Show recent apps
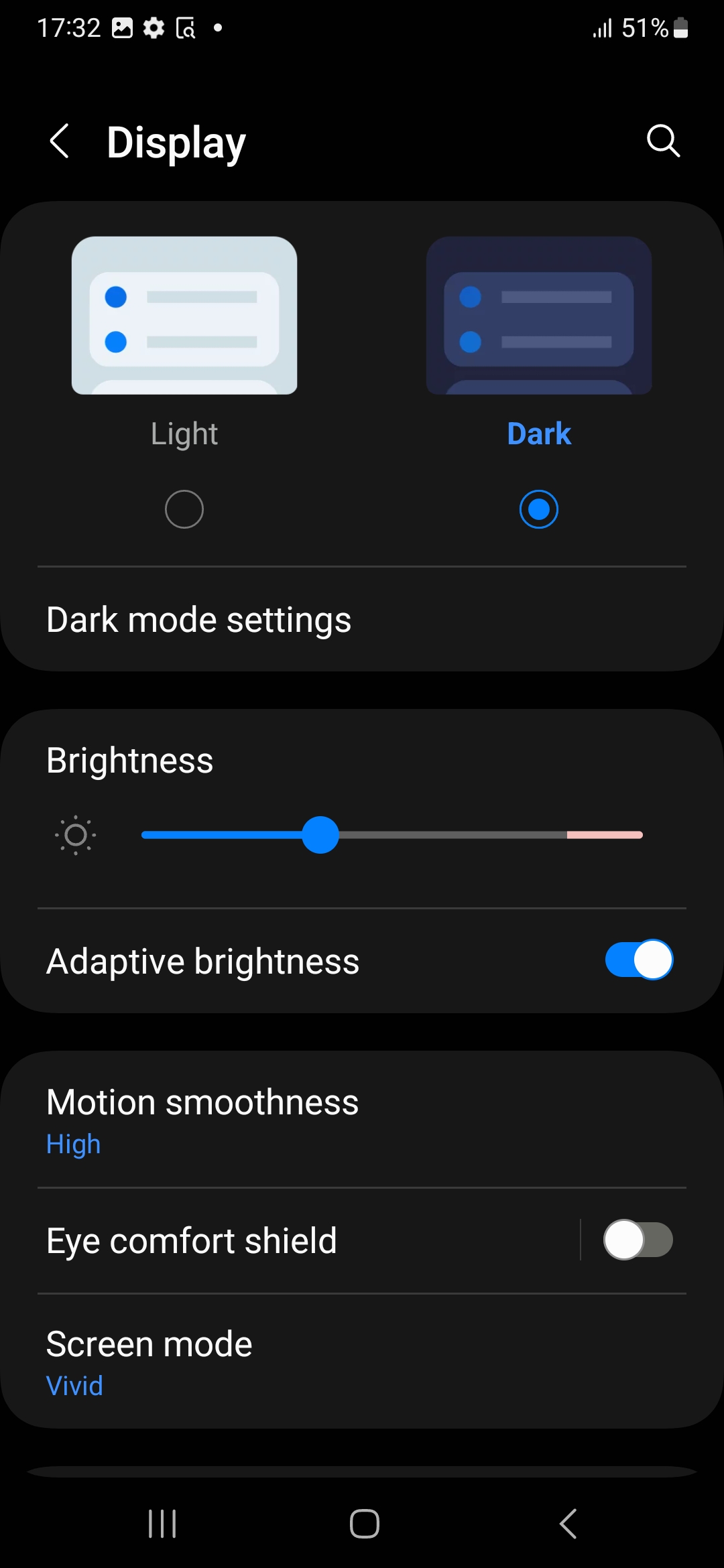Image resolution: width=724 pixels, height=1568 pixels. [162, 1524]
